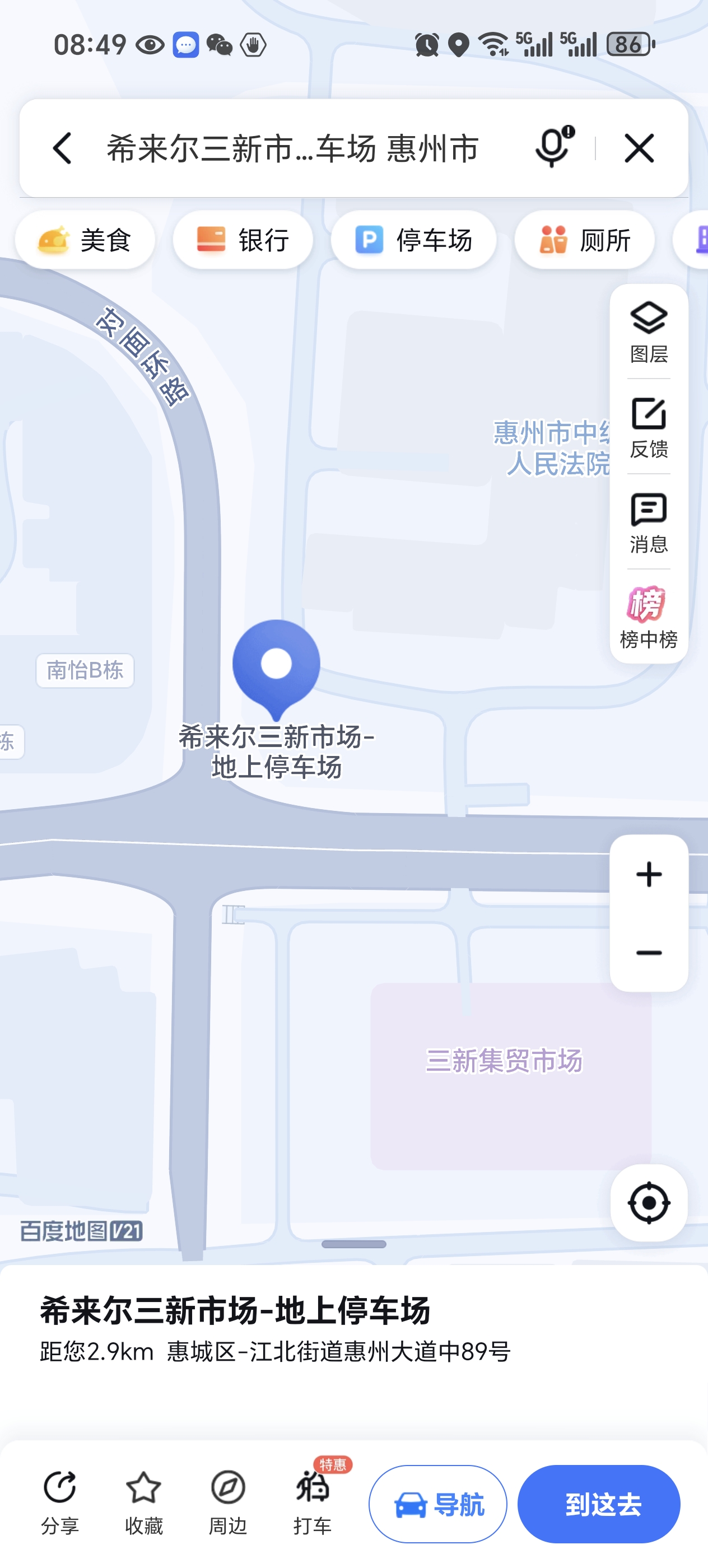The image size is (708, 1568).
Task: Open 榜中榜 rankings
Action: (x=648, y=617)
